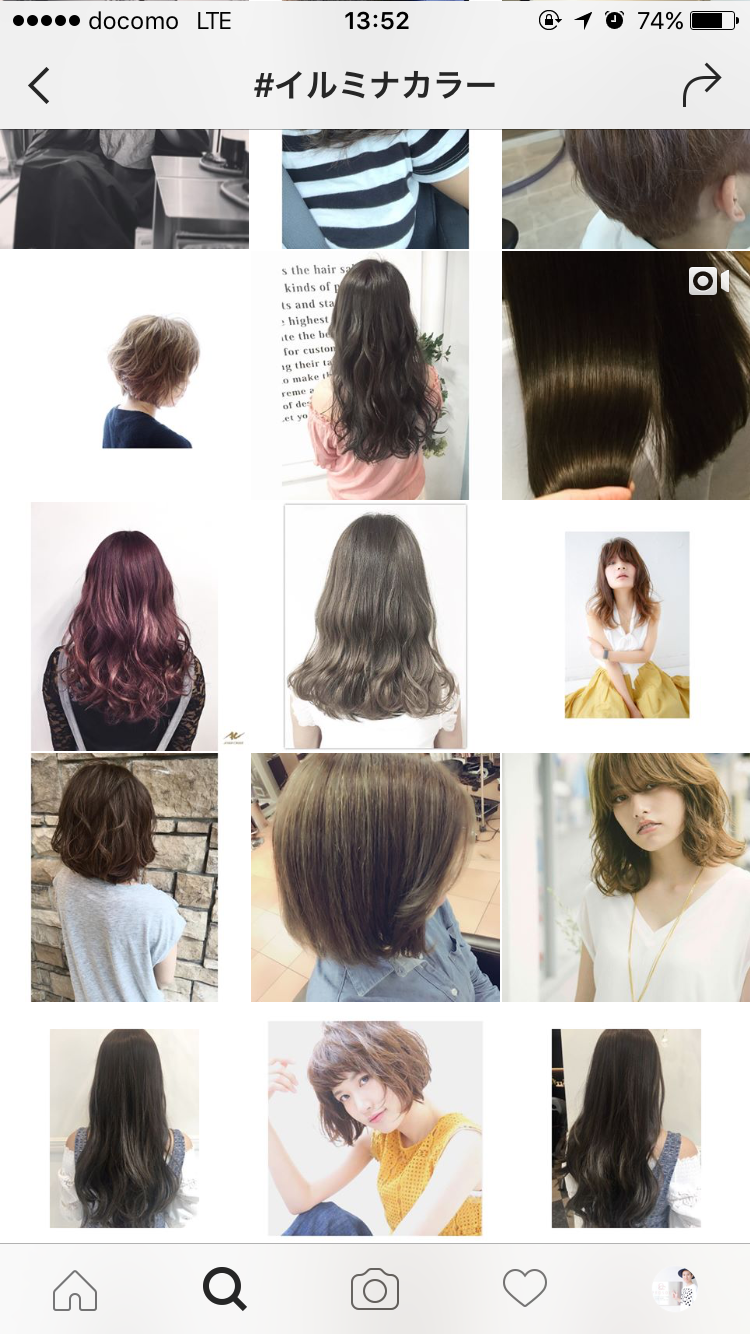Open the ash-gray wavy hair post with white frame
This screenshot has width=750, height=1334.
[375, 626]
